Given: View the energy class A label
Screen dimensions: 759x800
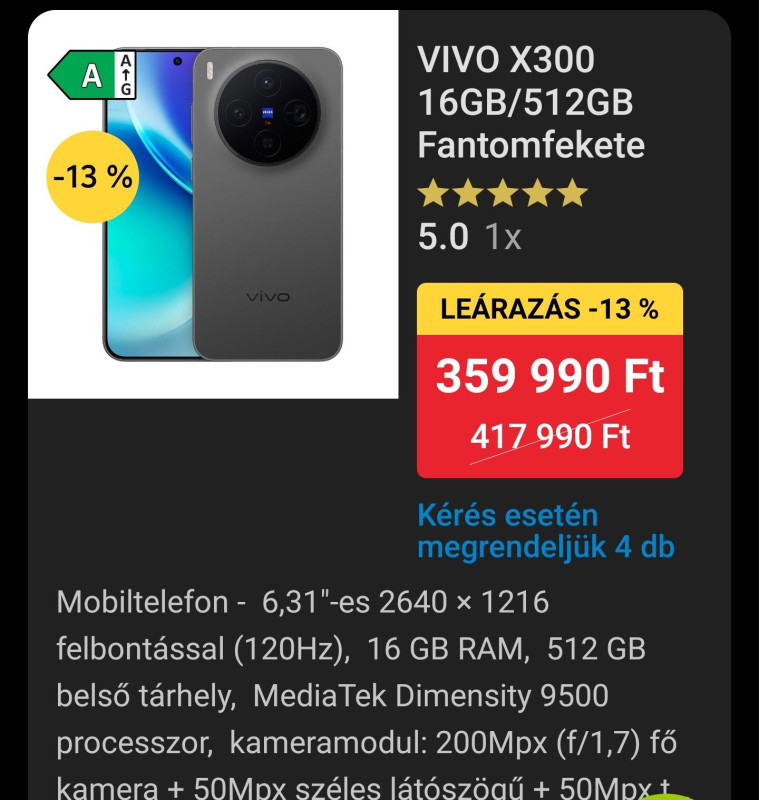Looking at the screenshot, I should click(93, 75).
